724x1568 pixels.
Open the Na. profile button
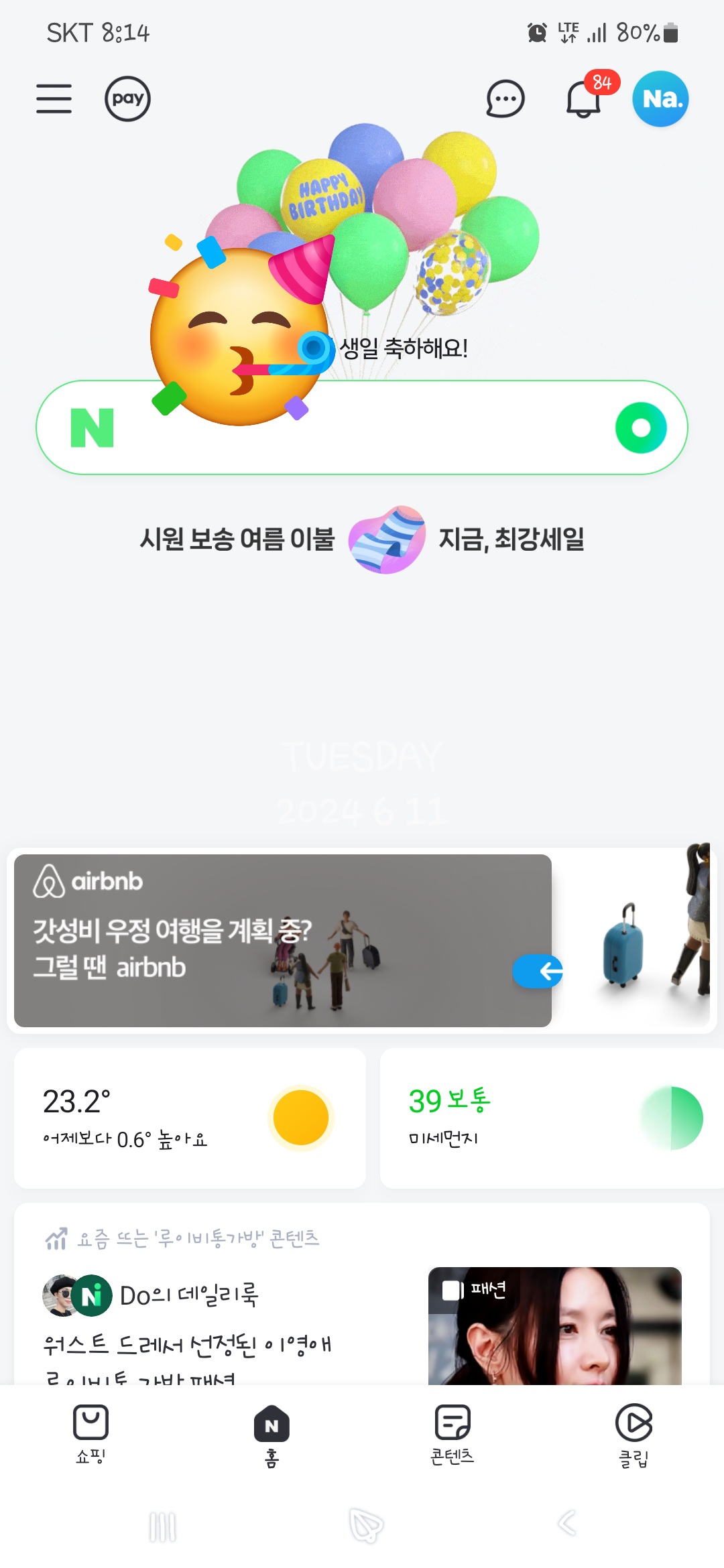point(660,99)
